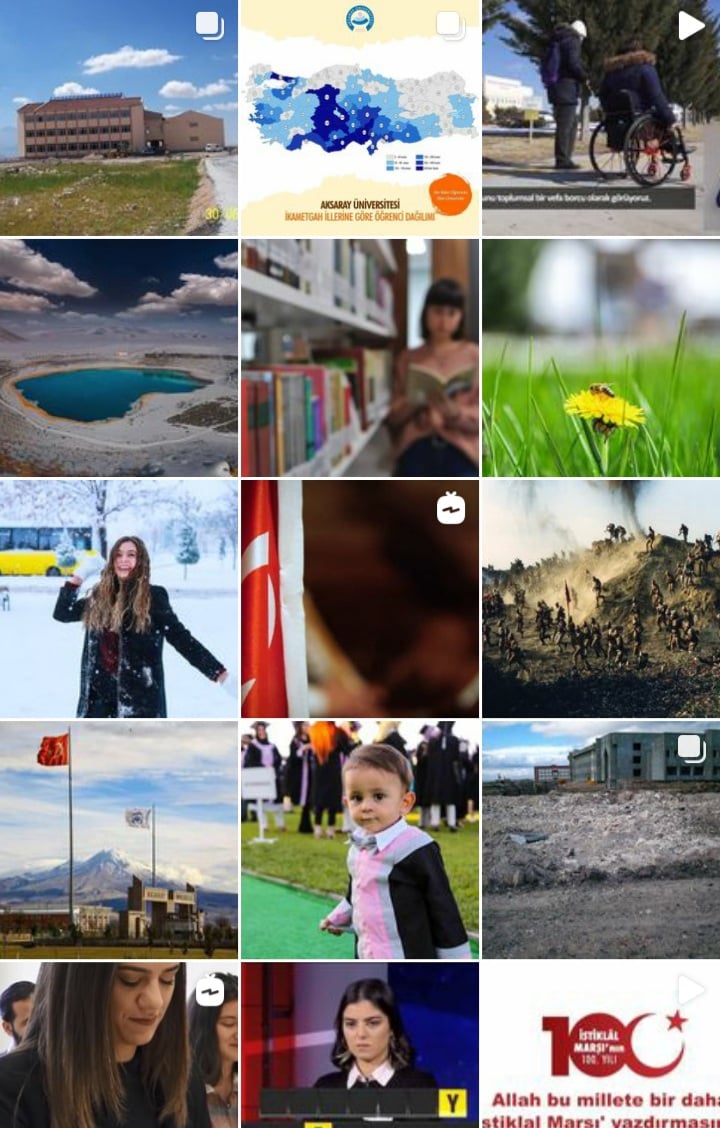This screenshot has height=1128, width=720.
Task: Open the soldiers on battlefield post
Action: (x=601, y=599)
